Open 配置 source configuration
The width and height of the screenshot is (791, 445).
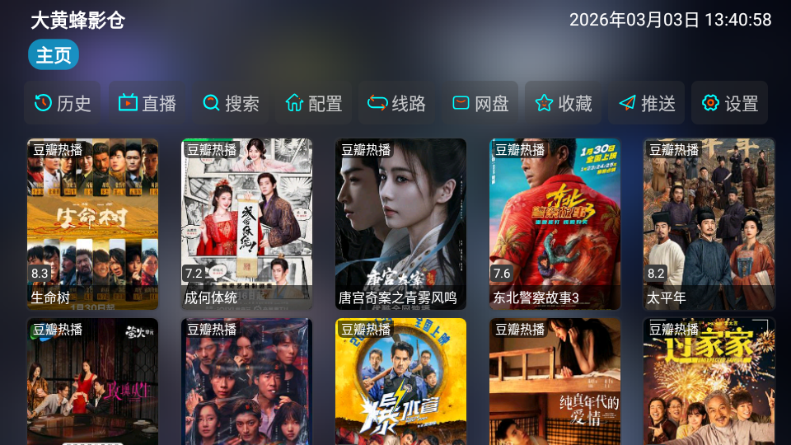pyautogui.click(x=314, y=103)
